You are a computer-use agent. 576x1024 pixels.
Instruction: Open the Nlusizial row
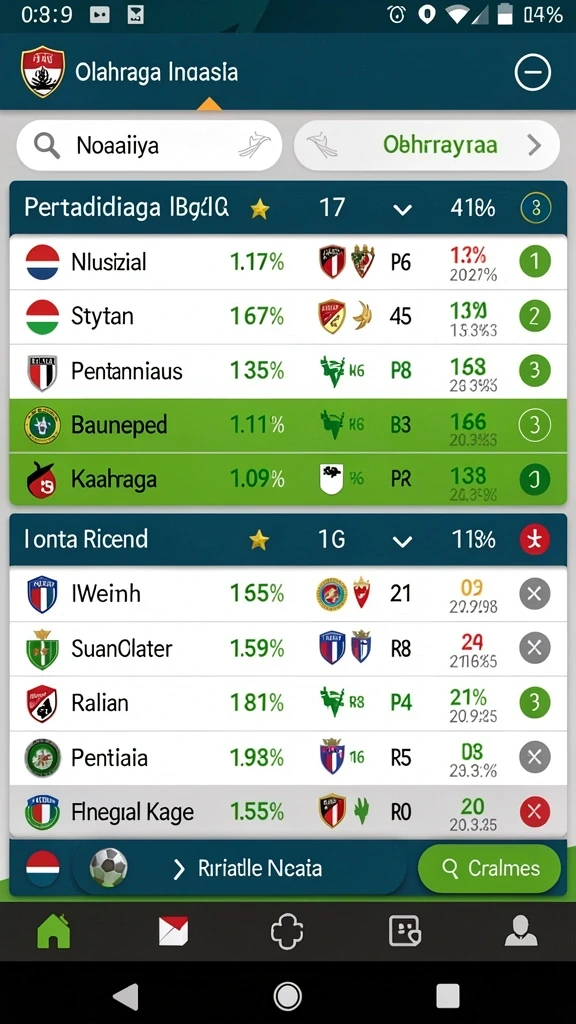point(288,263)
